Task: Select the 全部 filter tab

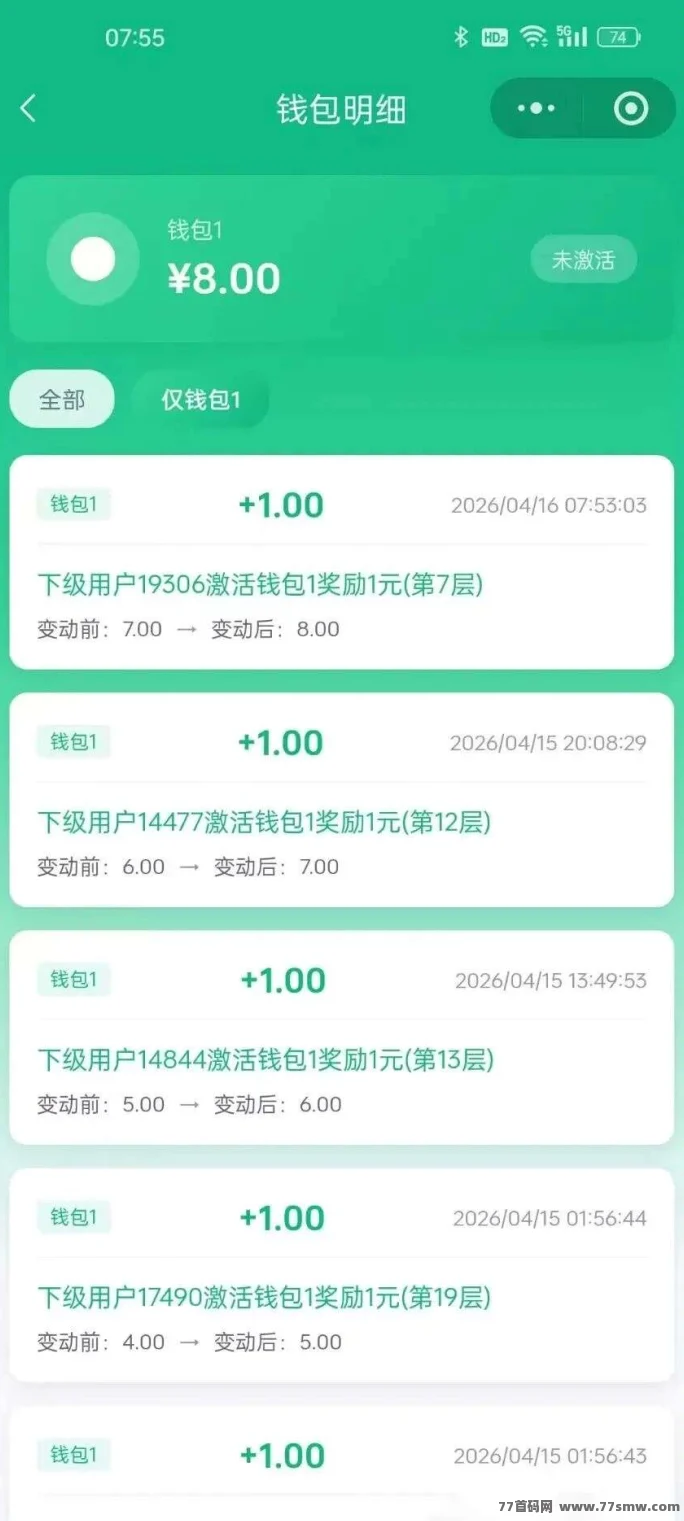Action: click(62, 400)
